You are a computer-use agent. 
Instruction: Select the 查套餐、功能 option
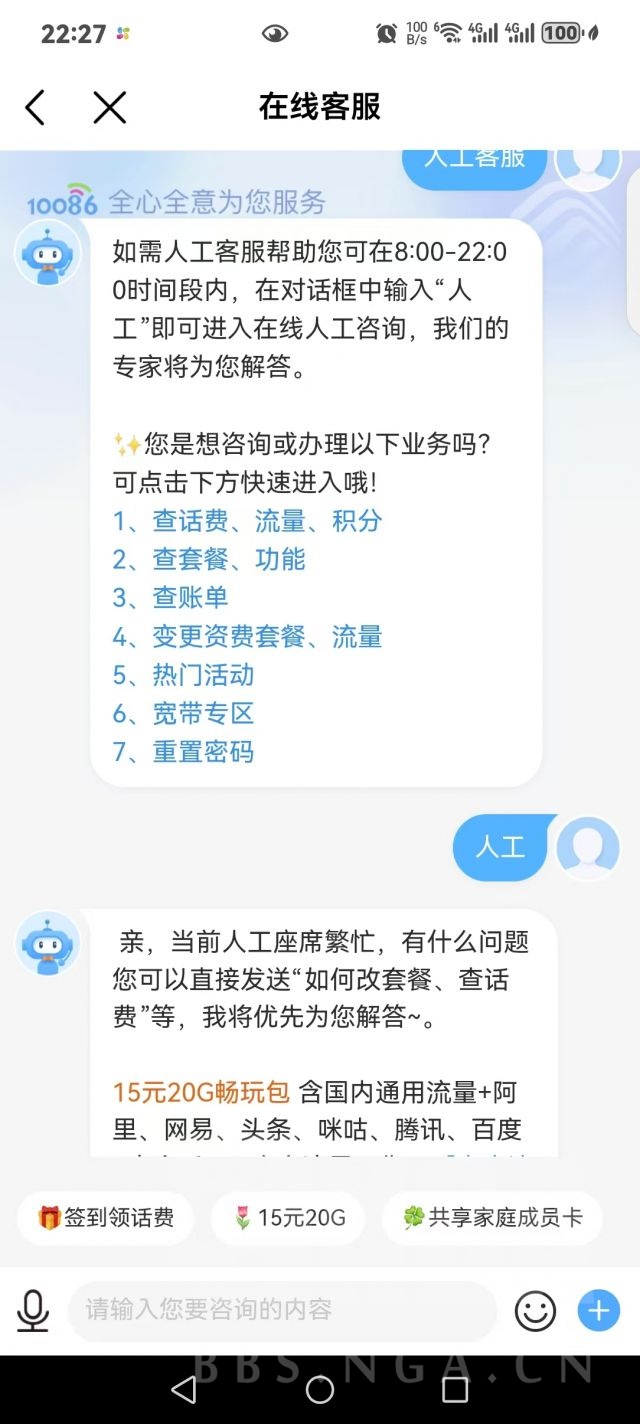[209, 559]
